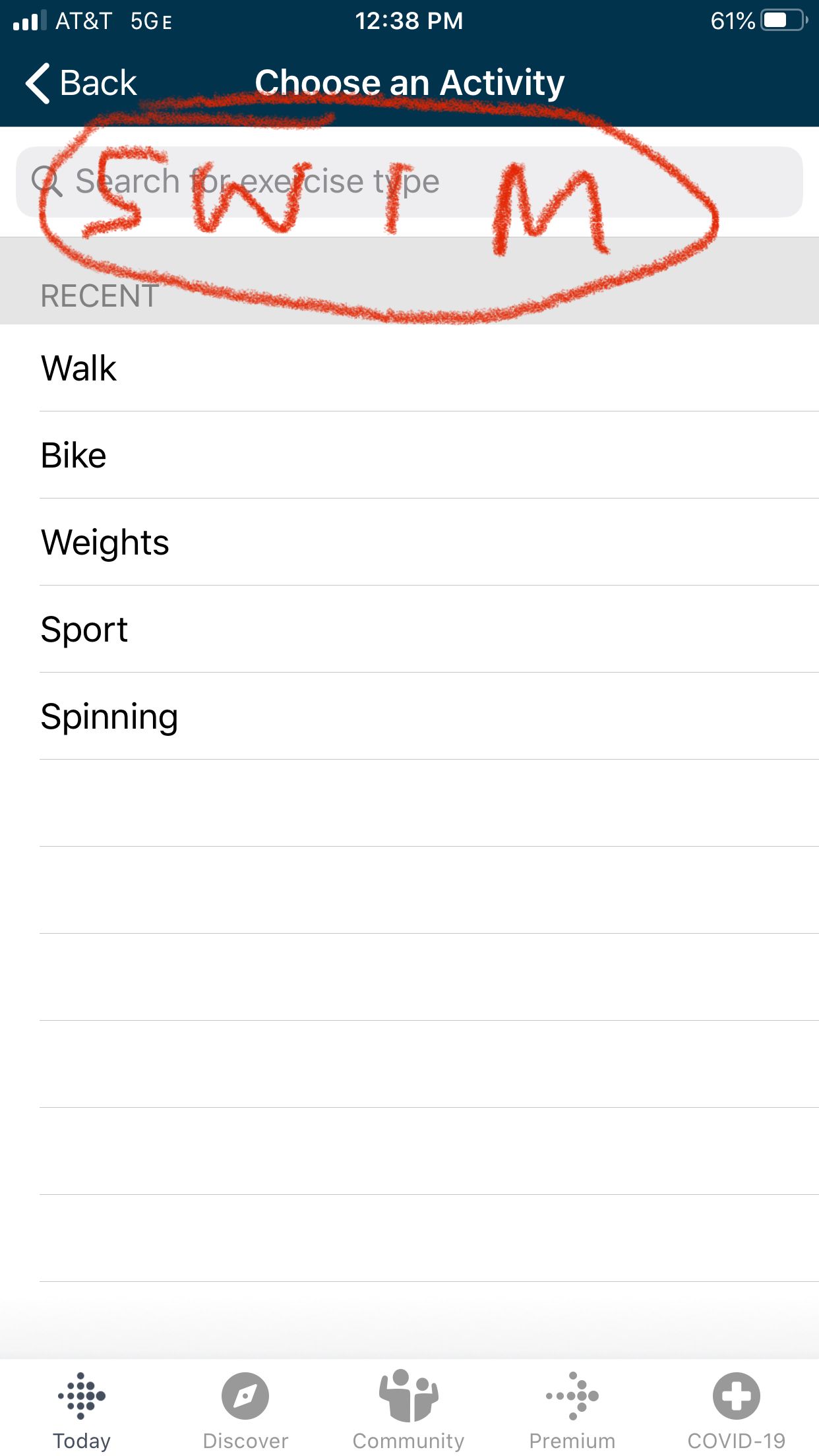Tap the exercise type search field

point(409,182)
